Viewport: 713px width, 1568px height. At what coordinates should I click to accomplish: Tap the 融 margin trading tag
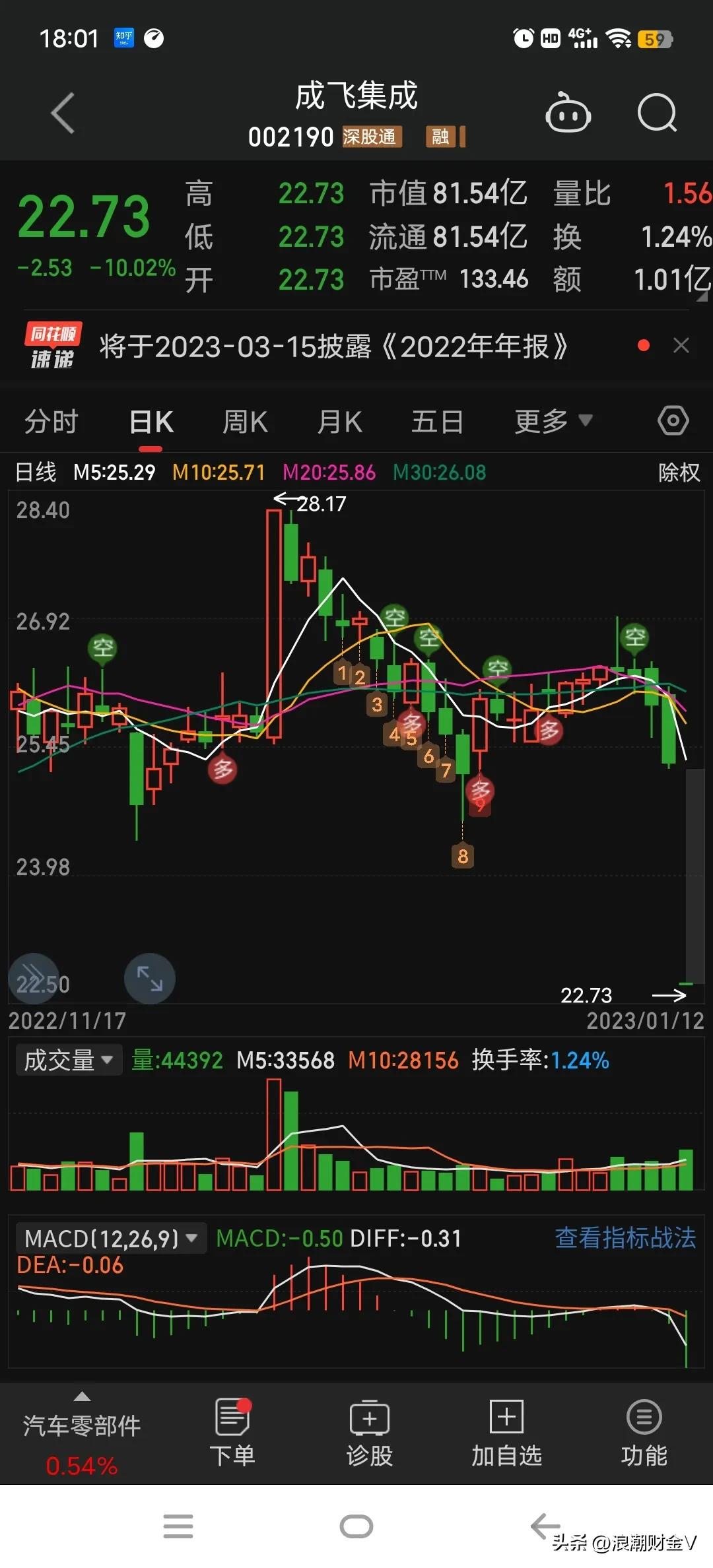click(440, 137)
